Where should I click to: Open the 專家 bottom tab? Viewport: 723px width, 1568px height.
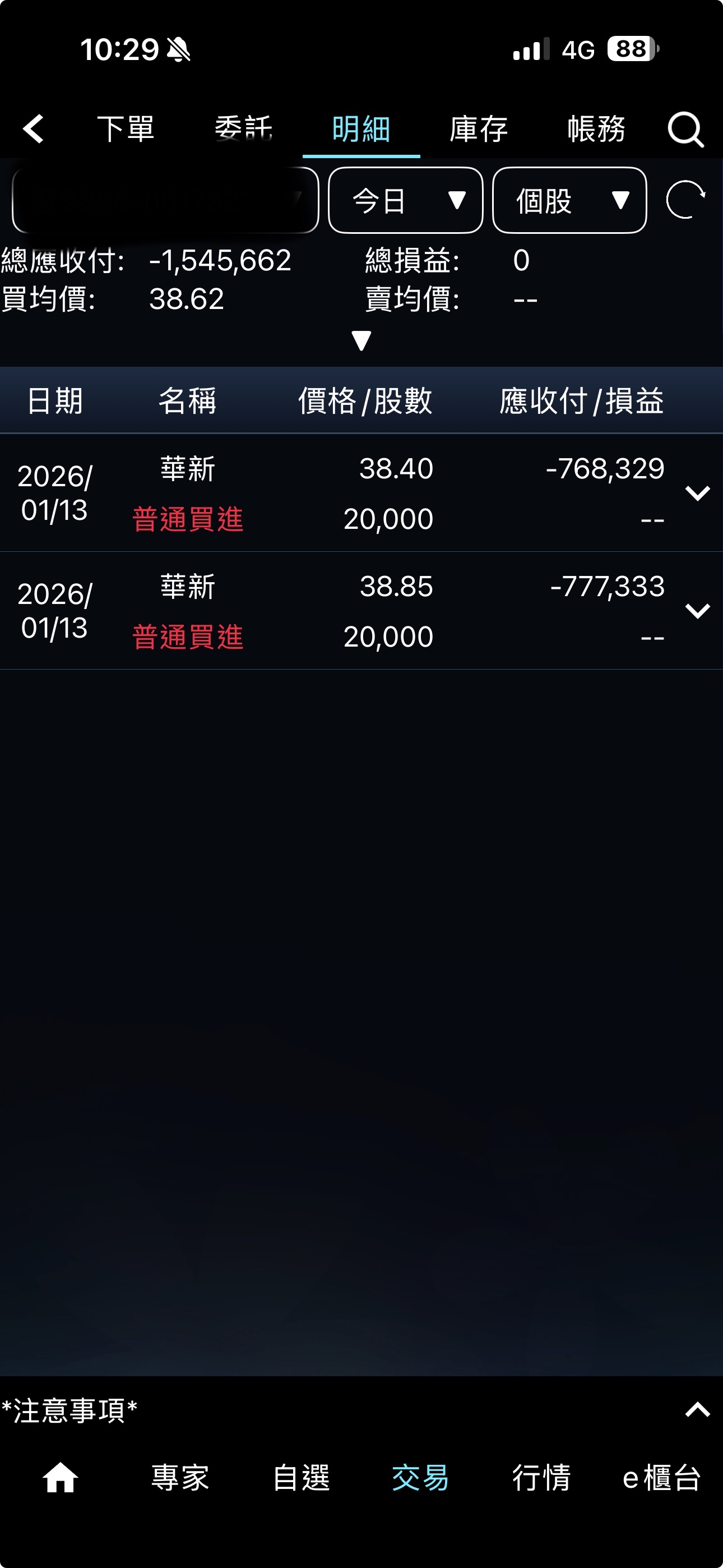point(180,1477)
